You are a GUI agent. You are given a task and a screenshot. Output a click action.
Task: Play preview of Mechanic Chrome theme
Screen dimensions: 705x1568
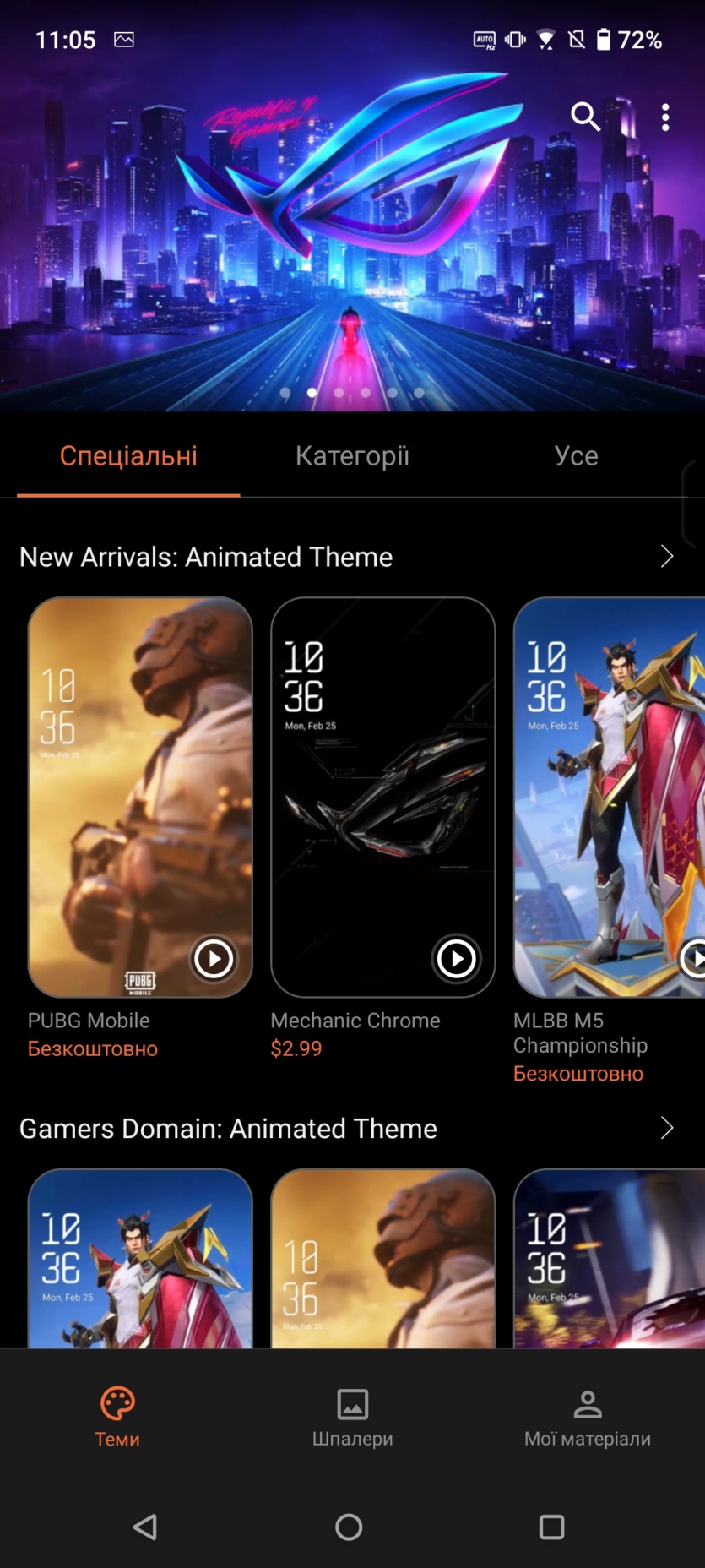[x=456, y=959]
